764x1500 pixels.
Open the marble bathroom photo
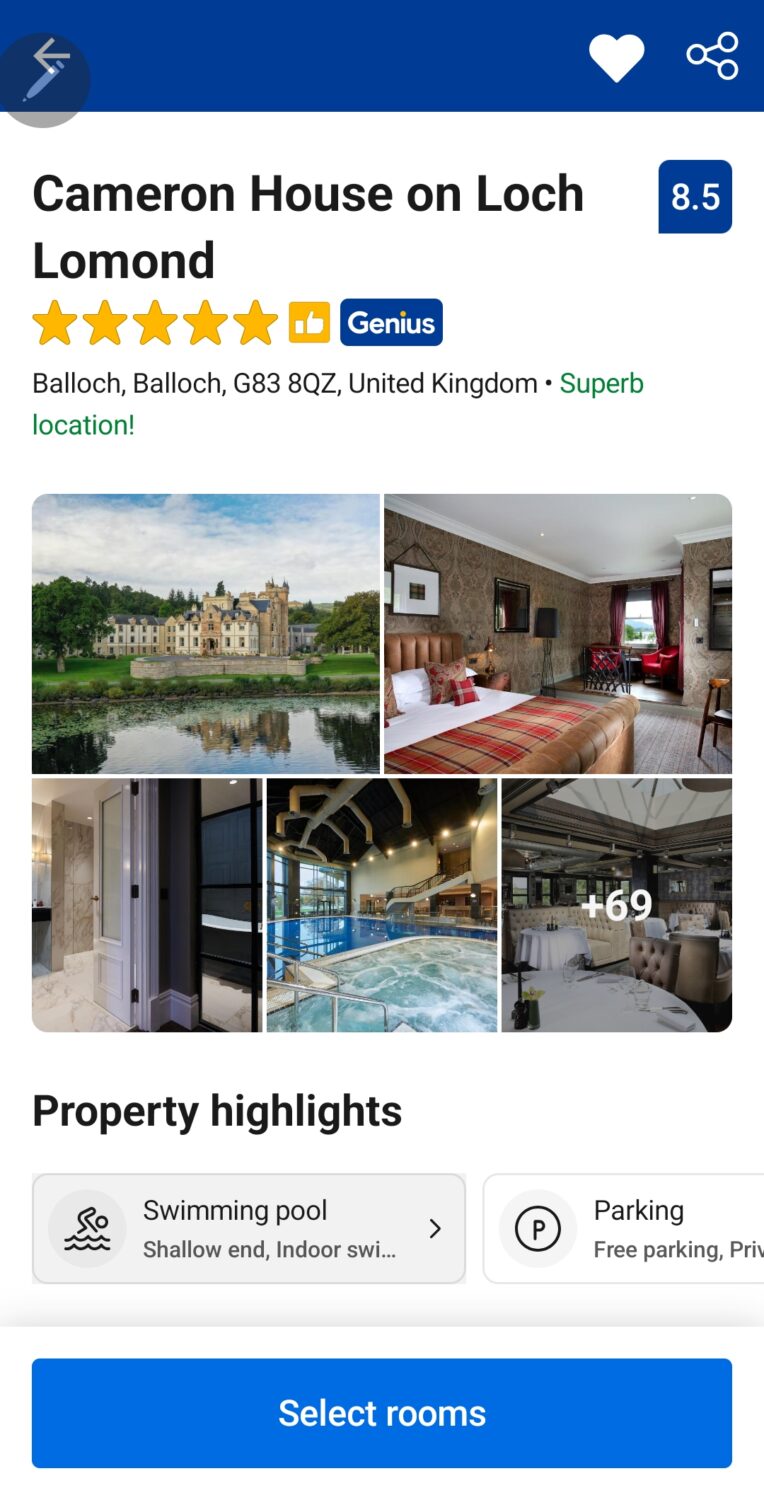(x=147, y=905)
